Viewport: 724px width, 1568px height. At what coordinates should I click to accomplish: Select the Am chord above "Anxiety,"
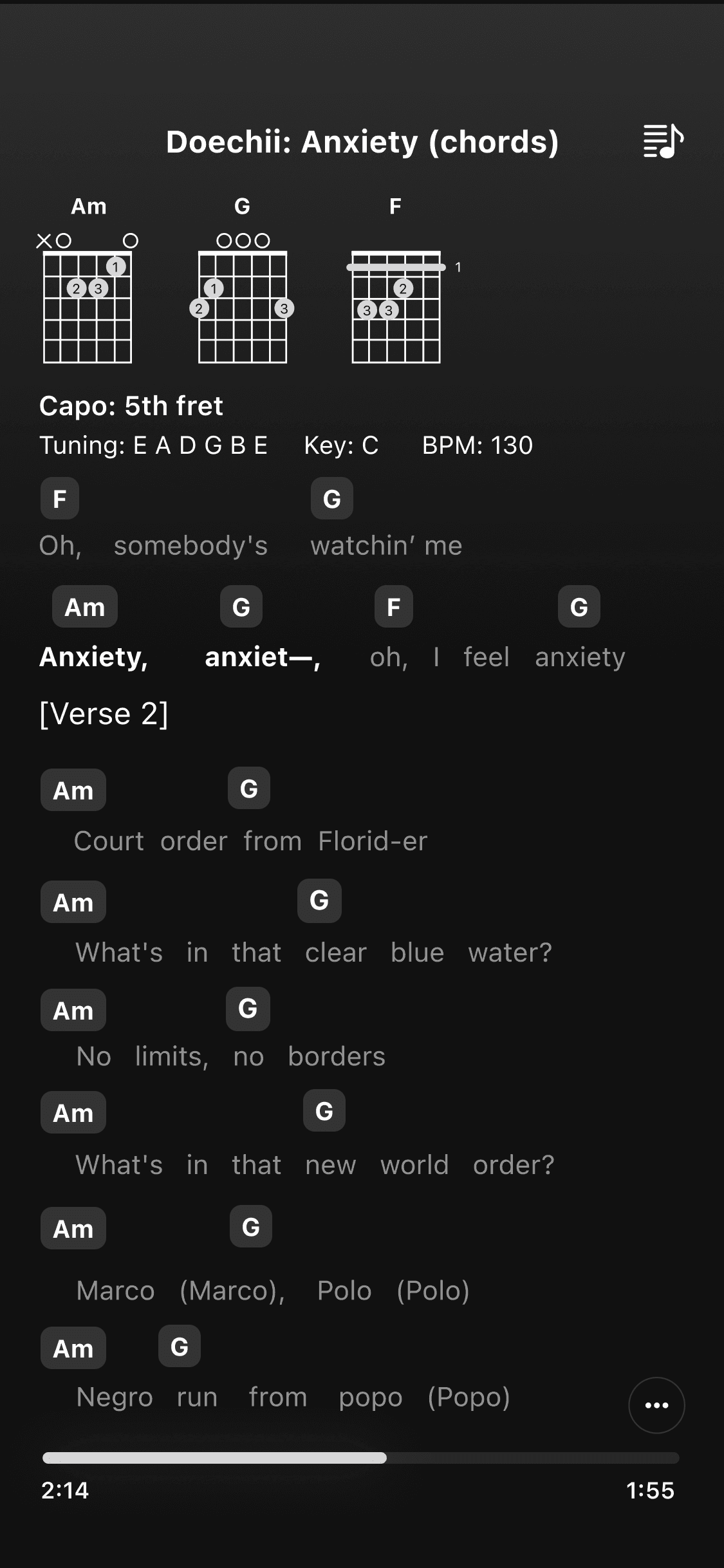coord(85,607)
